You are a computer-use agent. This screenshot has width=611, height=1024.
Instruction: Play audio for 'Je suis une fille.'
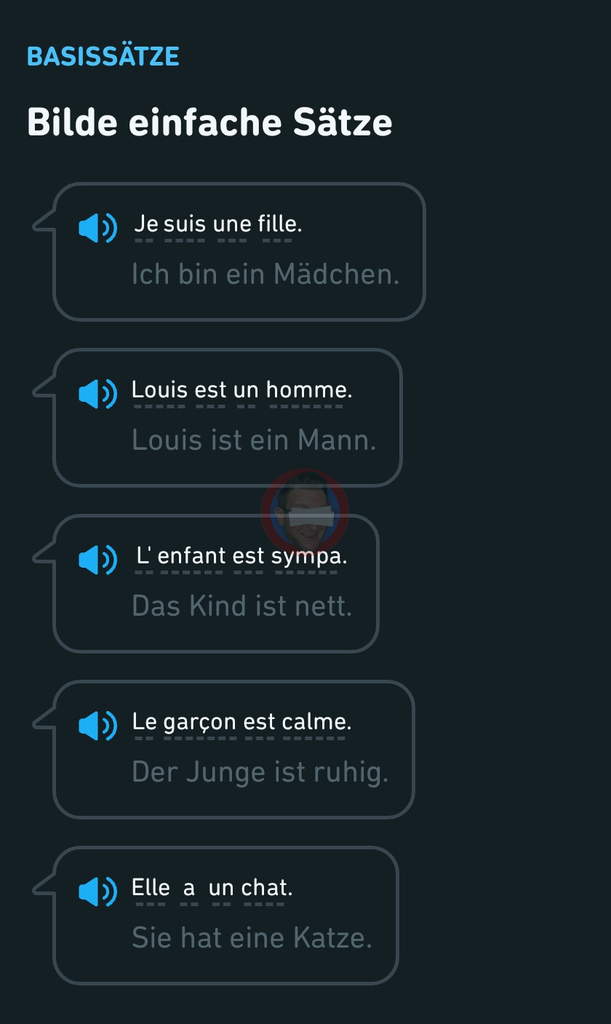[x=97, y=228]
